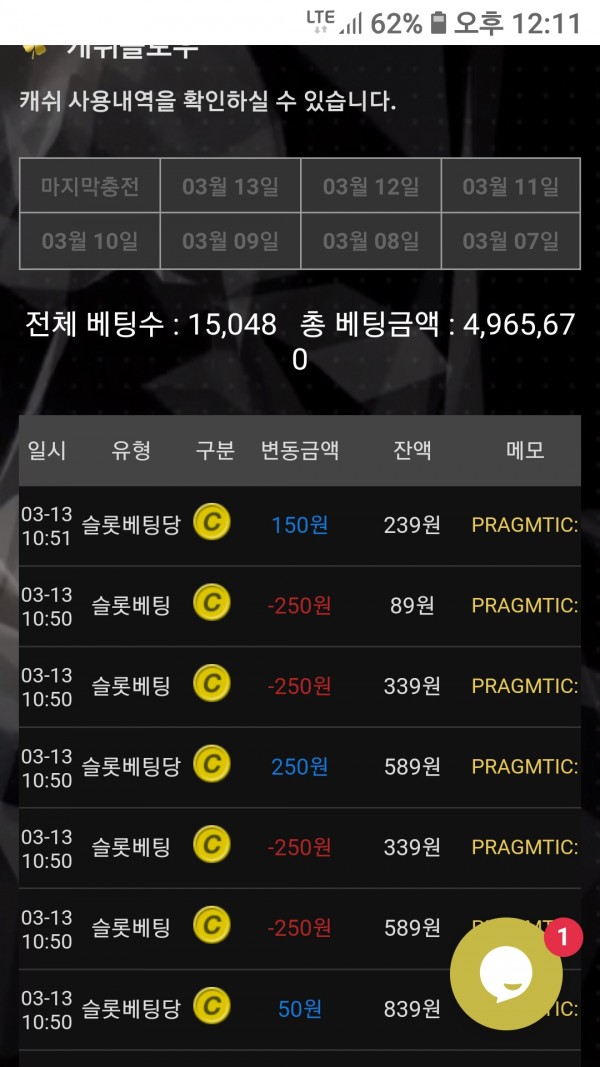Filter history by 03월 13일
Viewport: 600px width, 1067px height.
(230, 186)
